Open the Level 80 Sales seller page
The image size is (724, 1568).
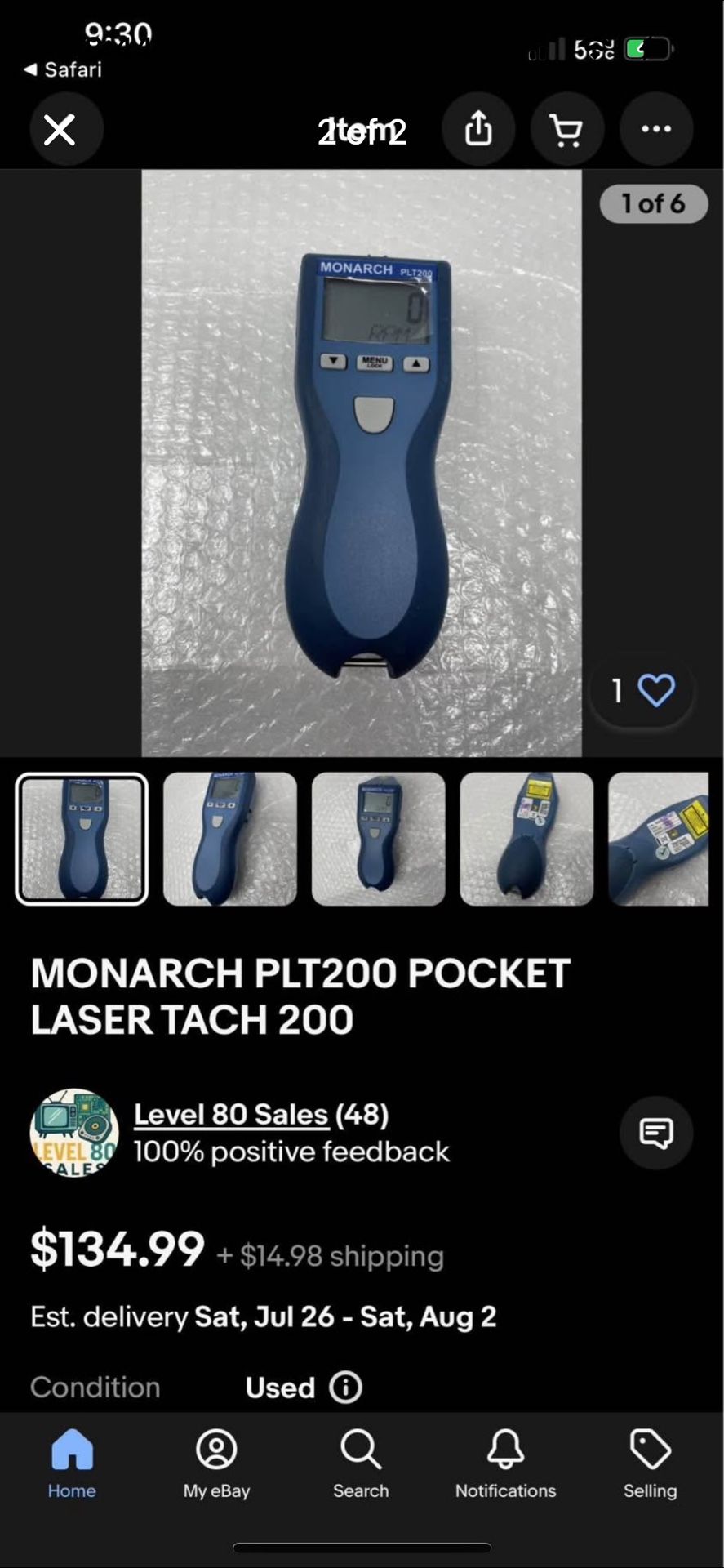(232, 1113)
